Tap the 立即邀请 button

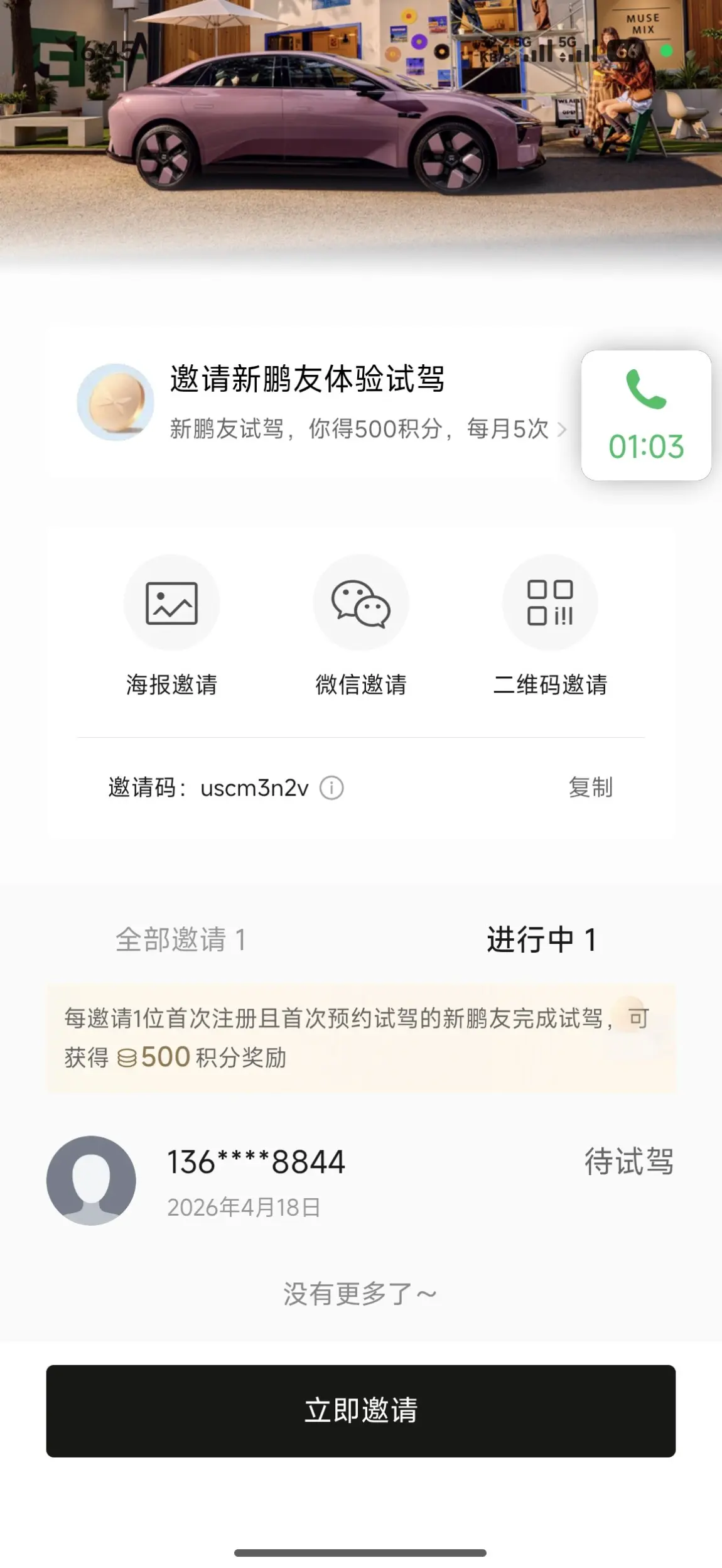point(361,1410)
